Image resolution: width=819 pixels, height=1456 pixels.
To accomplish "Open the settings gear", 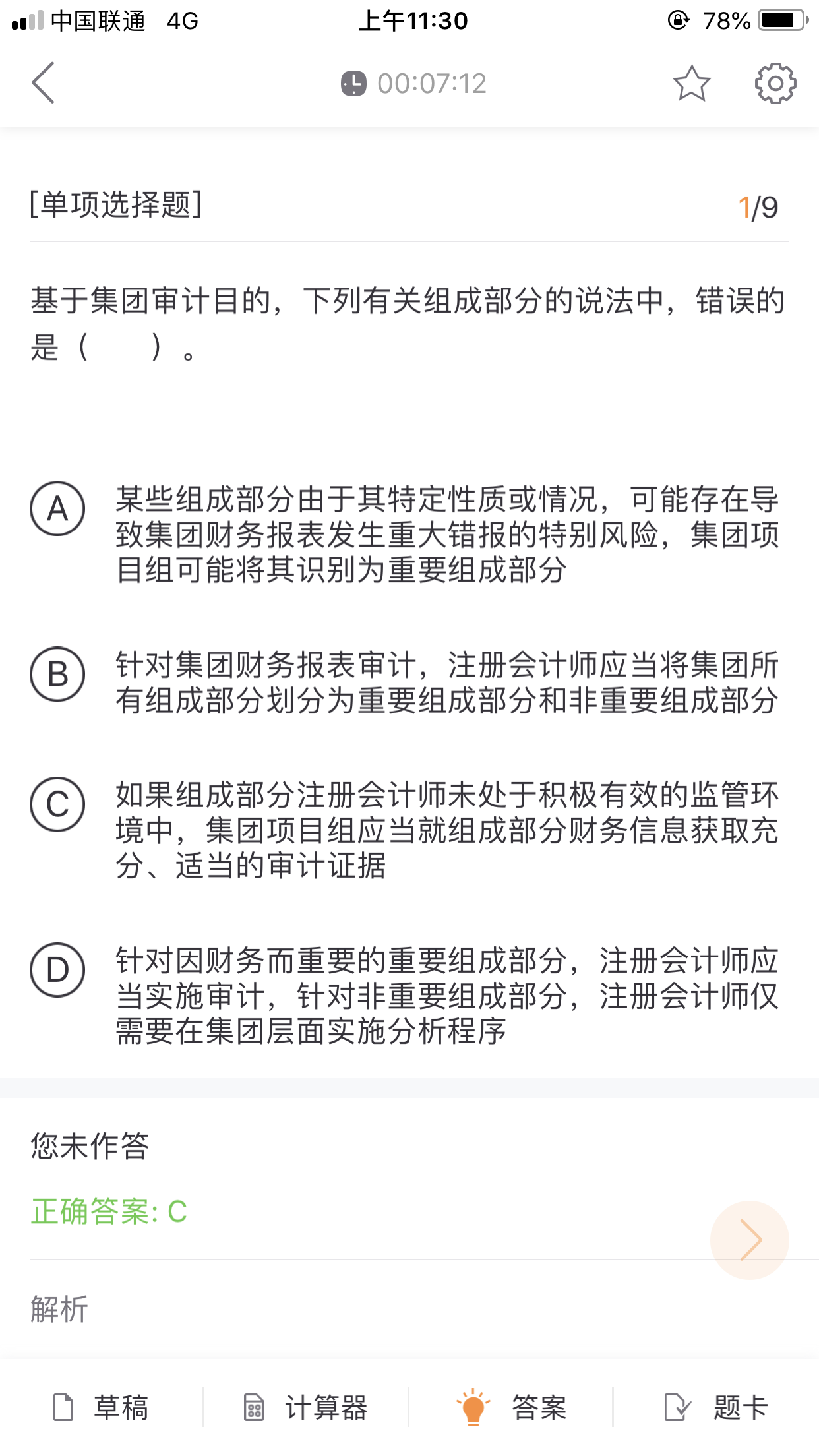I will click(775, 84).
